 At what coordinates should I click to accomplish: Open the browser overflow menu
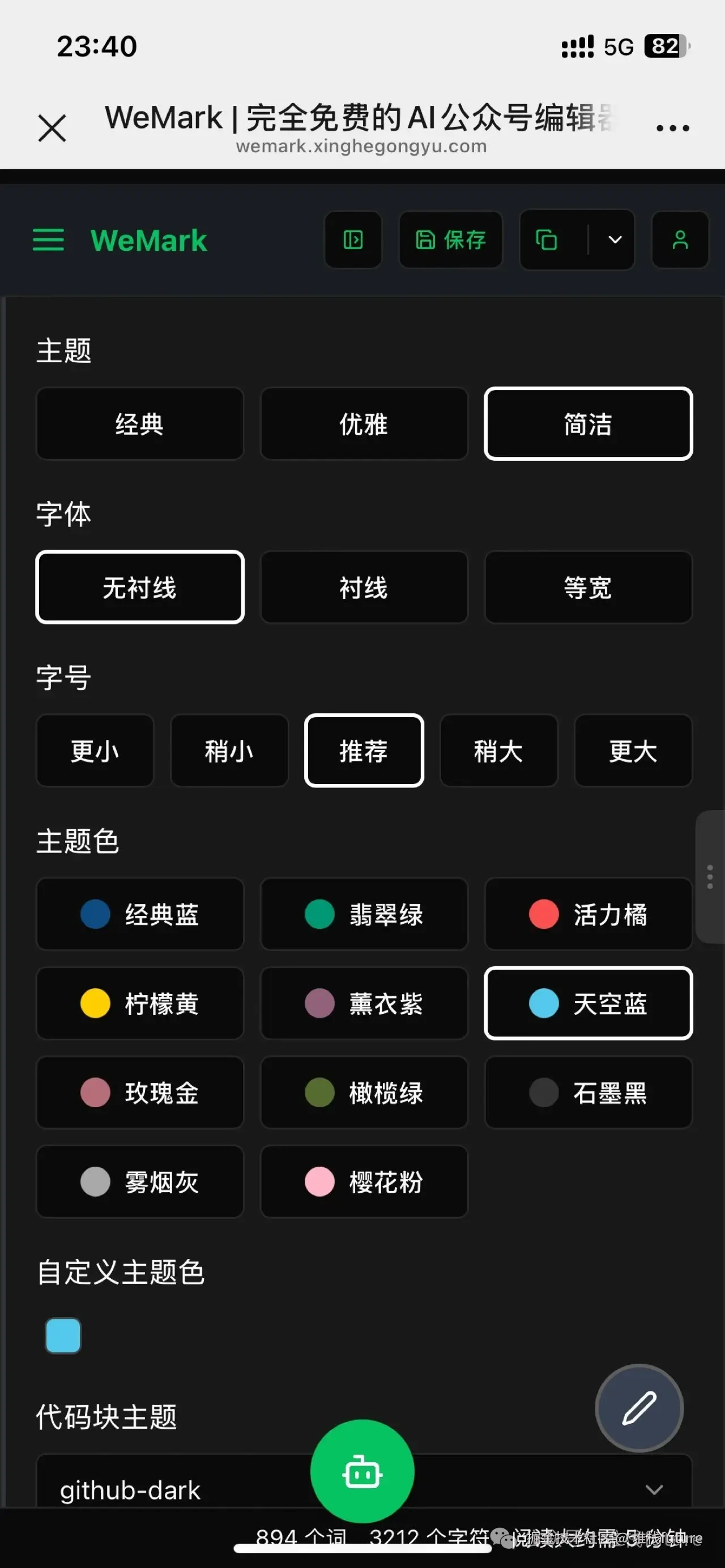[672, 128]
